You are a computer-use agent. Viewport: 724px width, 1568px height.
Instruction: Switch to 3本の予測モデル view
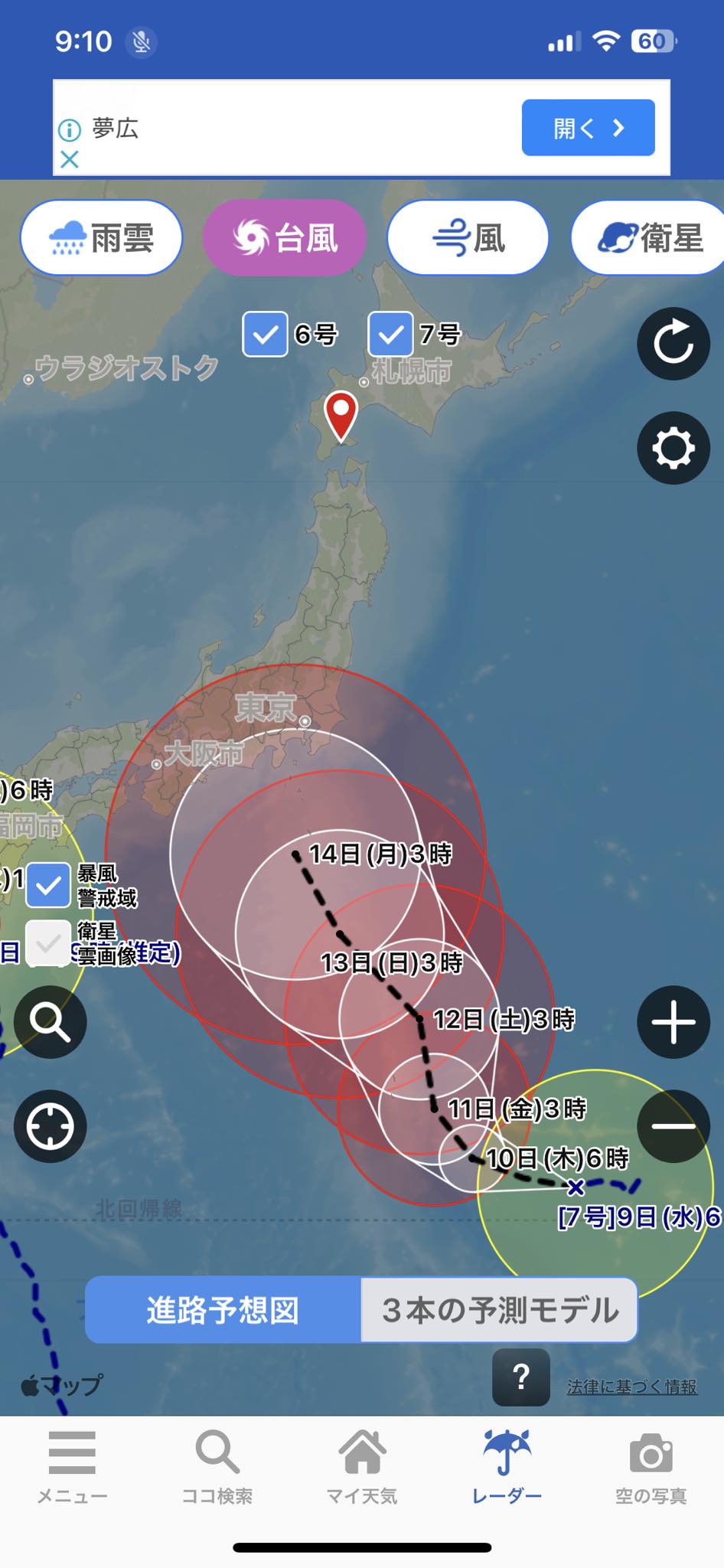click(499, 1310)
